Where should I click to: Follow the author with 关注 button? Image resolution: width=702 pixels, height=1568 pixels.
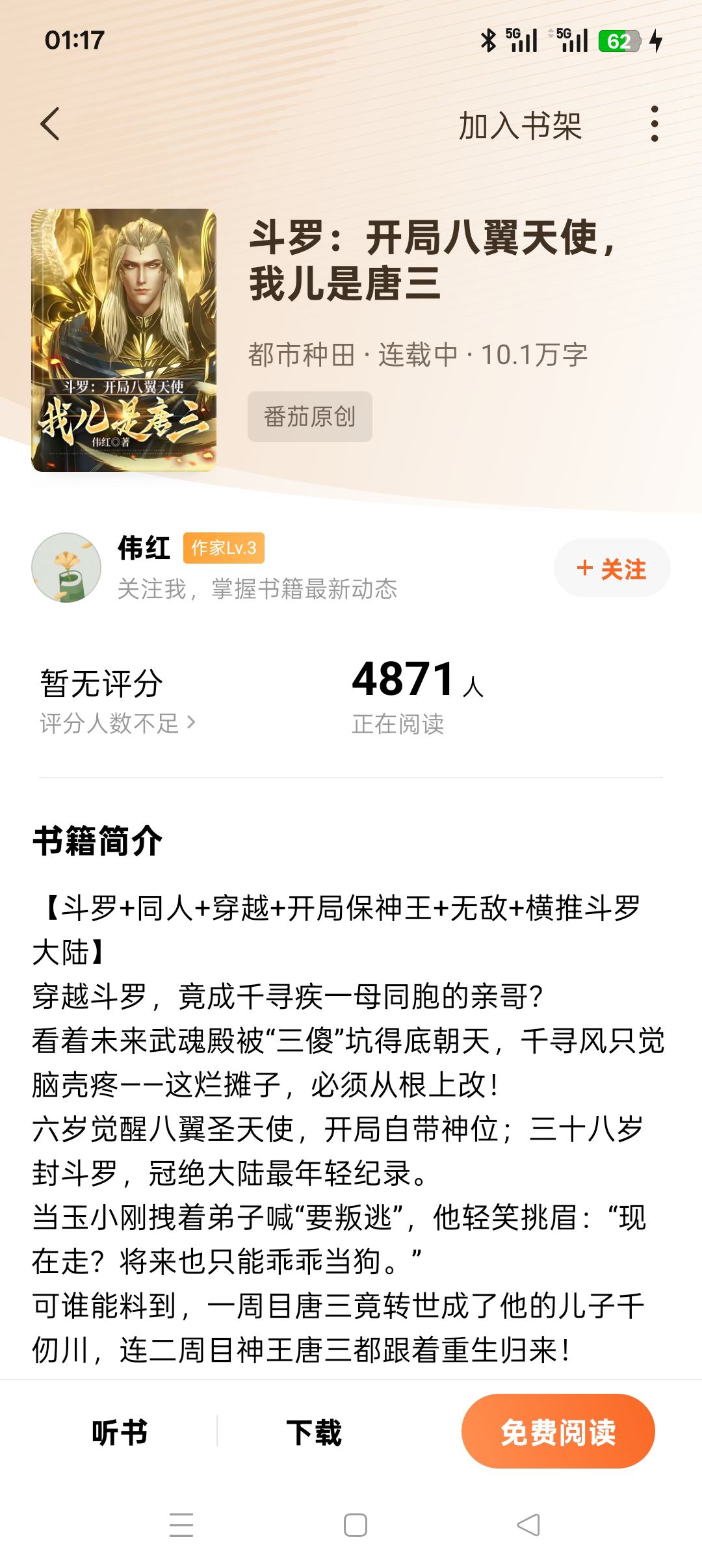(612, 568)
